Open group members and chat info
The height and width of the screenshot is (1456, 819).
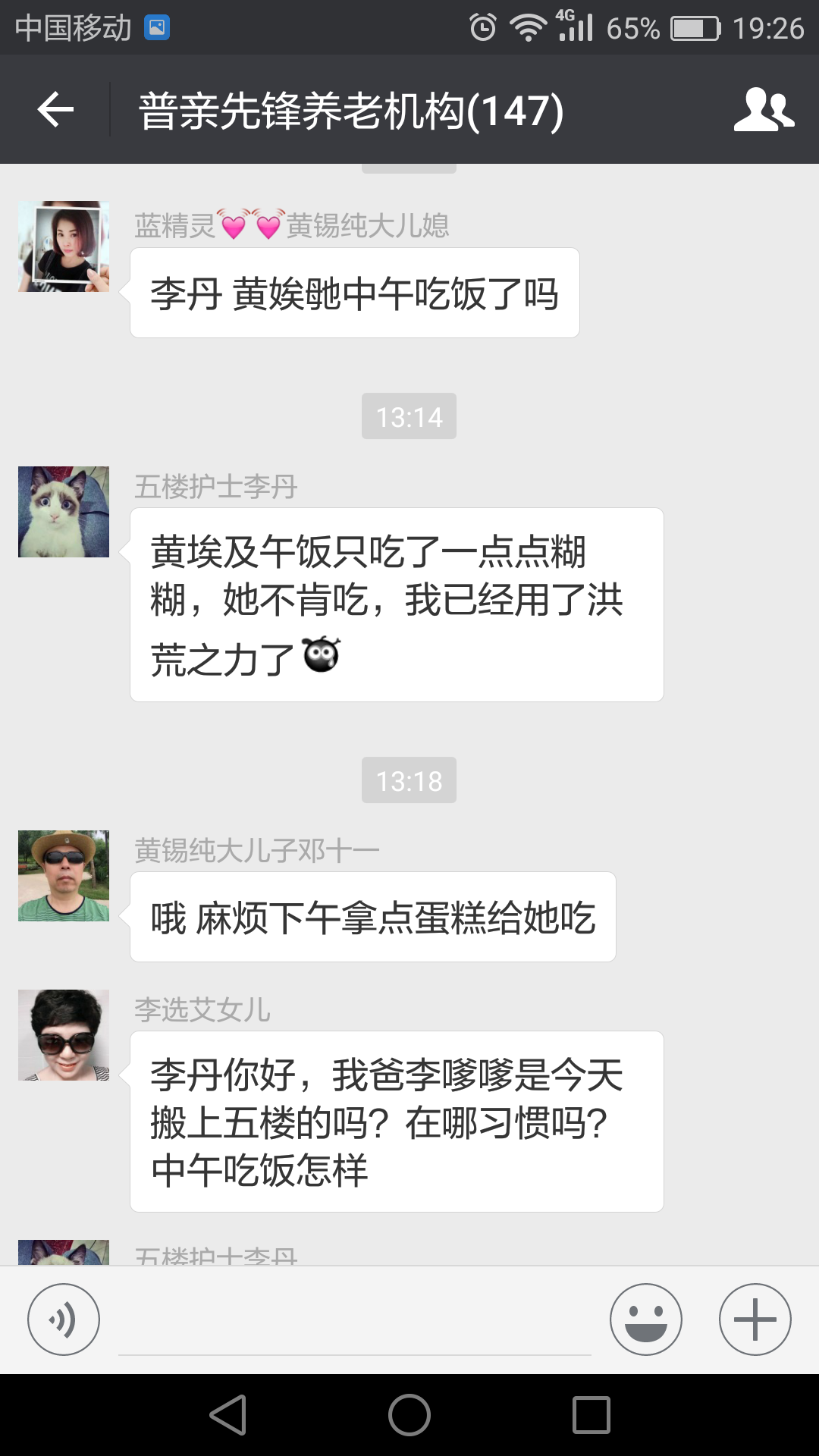763,110
